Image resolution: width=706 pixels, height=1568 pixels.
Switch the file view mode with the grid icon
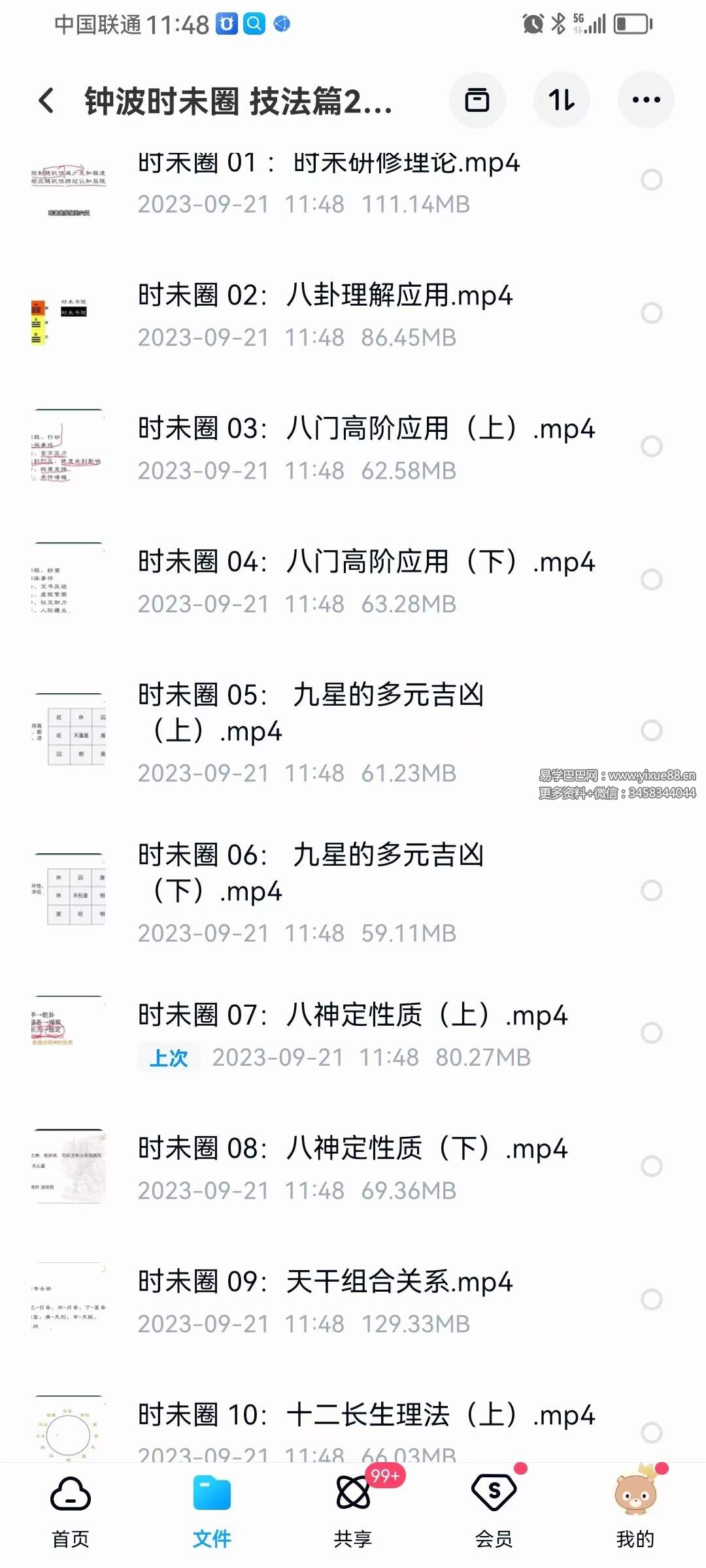pyautogui.click(x=477, y=100)
